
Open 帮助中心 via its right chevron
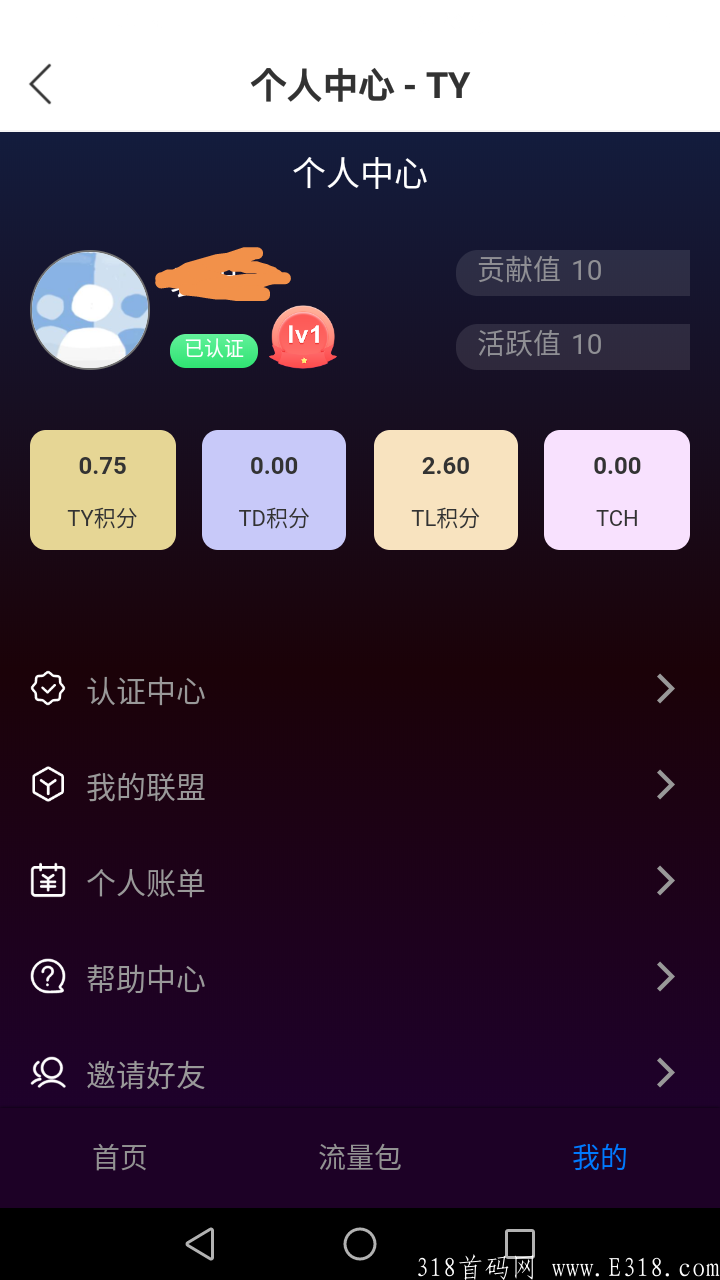[x=665, y=977]
